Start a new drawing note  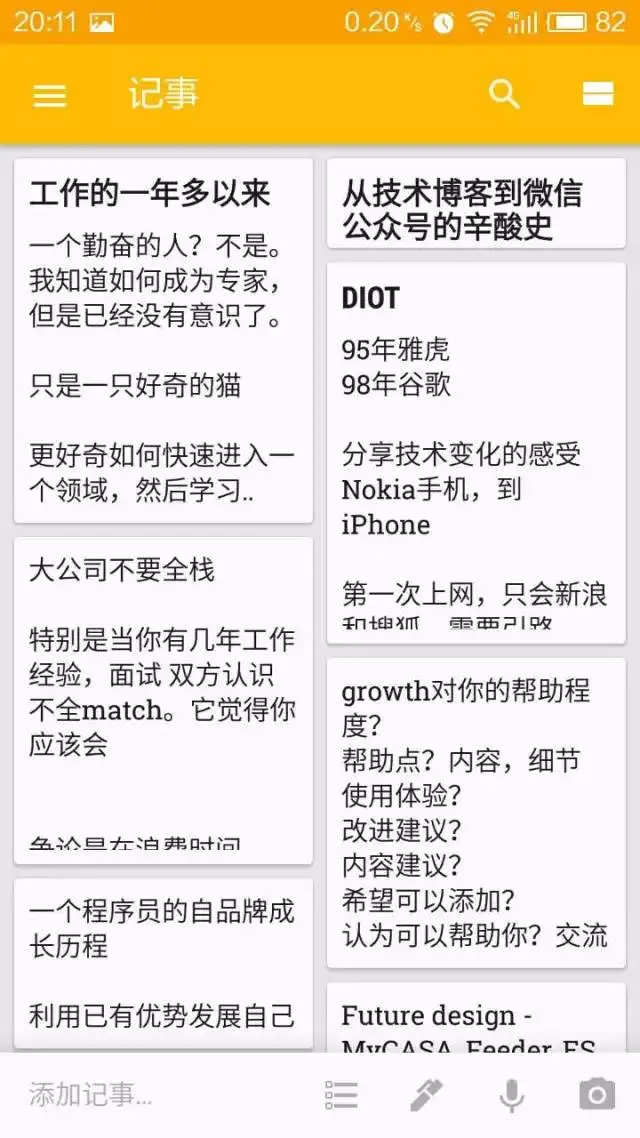click(426, 1095)
